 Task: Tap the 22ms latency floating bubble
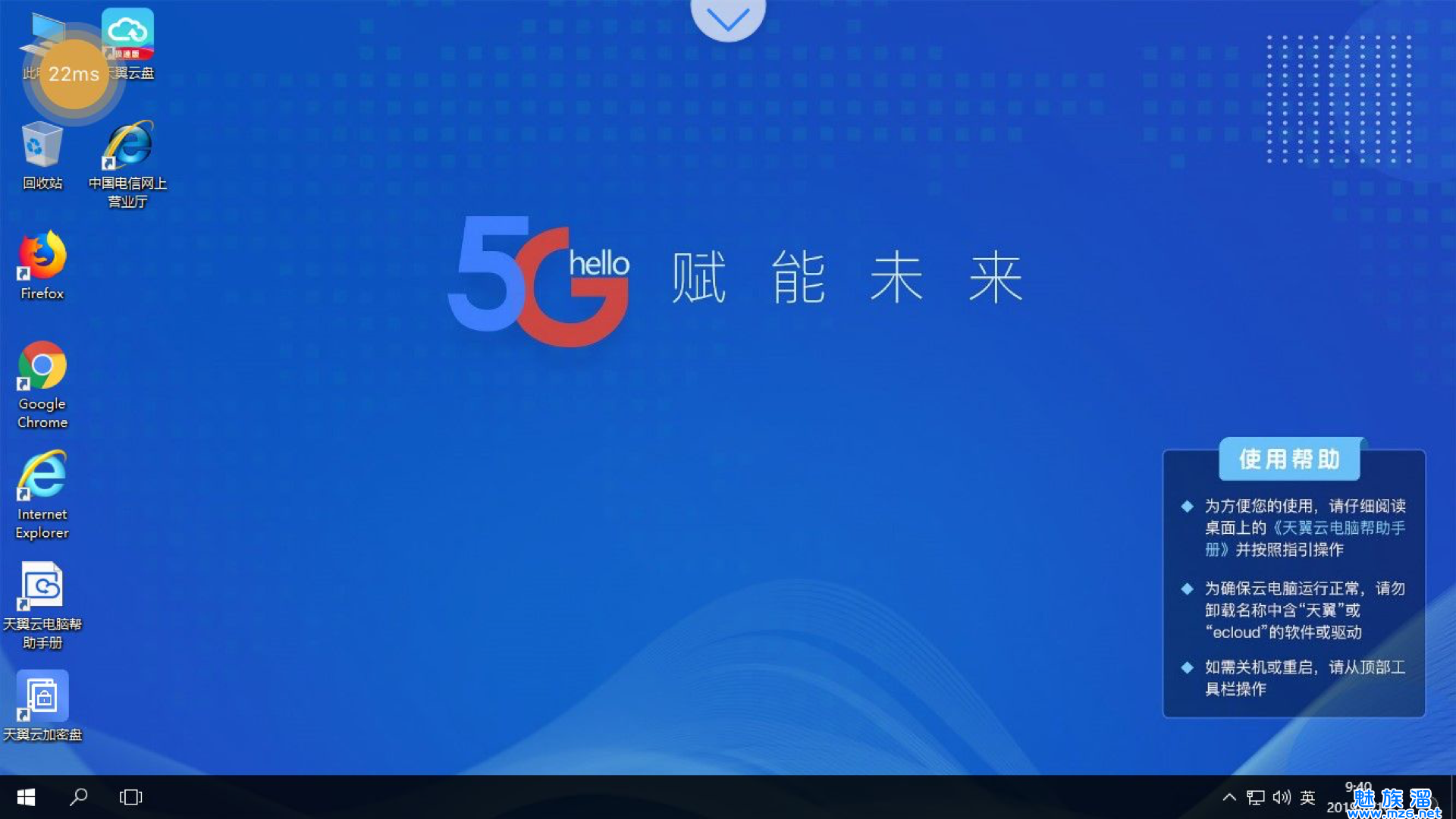coord(74,74)
